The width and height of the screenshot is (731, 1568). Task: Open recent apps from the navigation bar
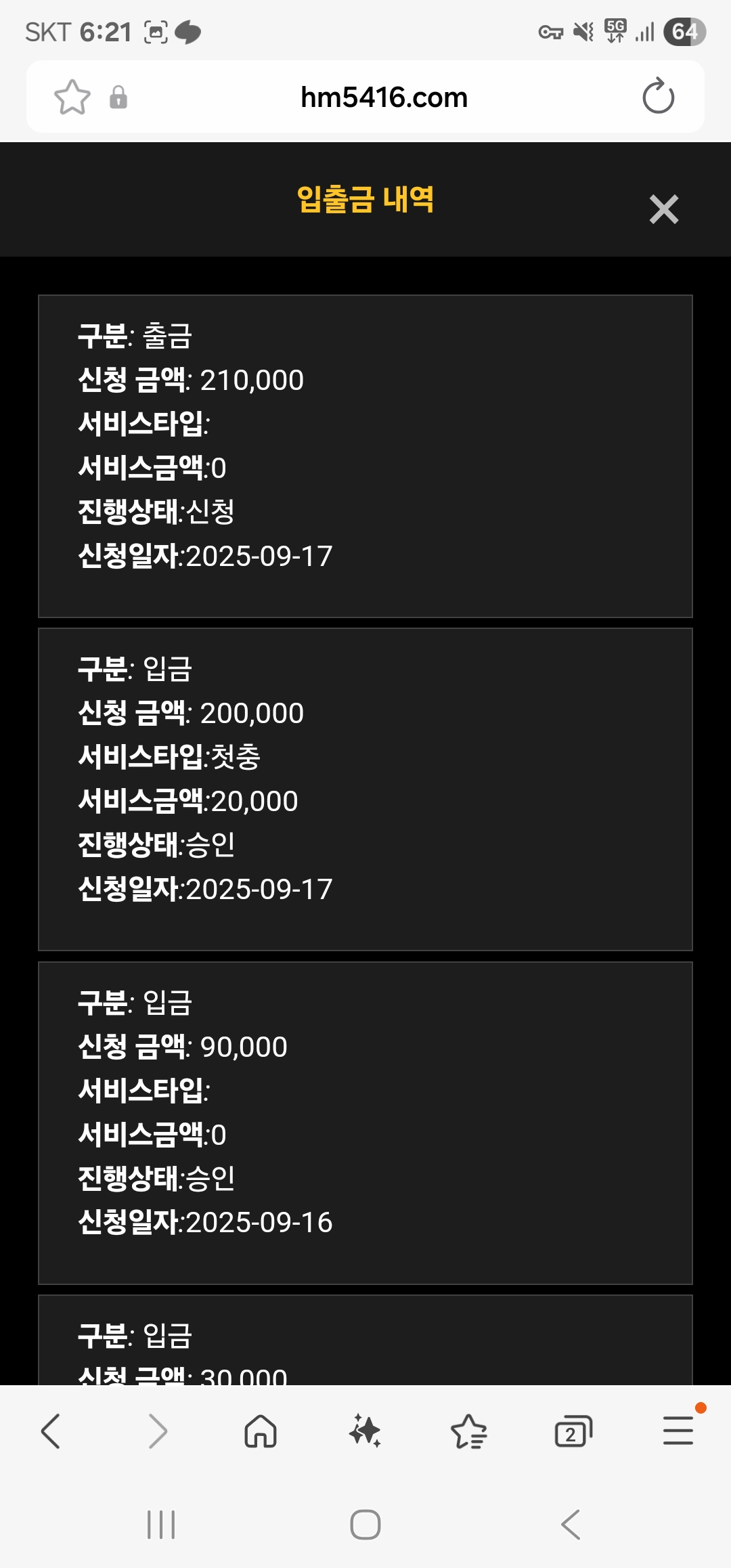click(x=161, y=1525)
